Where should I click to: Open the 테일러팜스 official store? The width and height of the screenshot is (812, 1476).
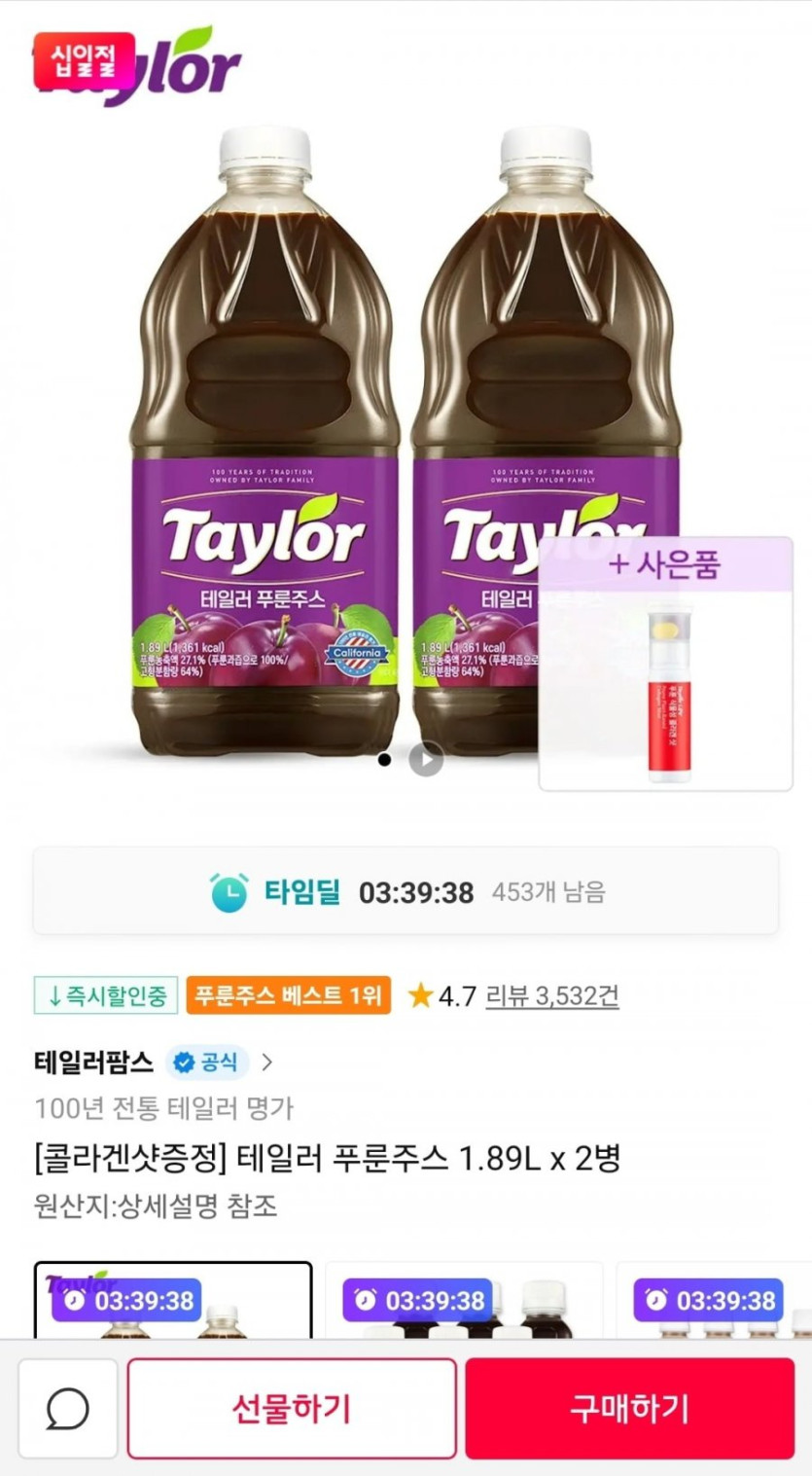click(94, 1062)
